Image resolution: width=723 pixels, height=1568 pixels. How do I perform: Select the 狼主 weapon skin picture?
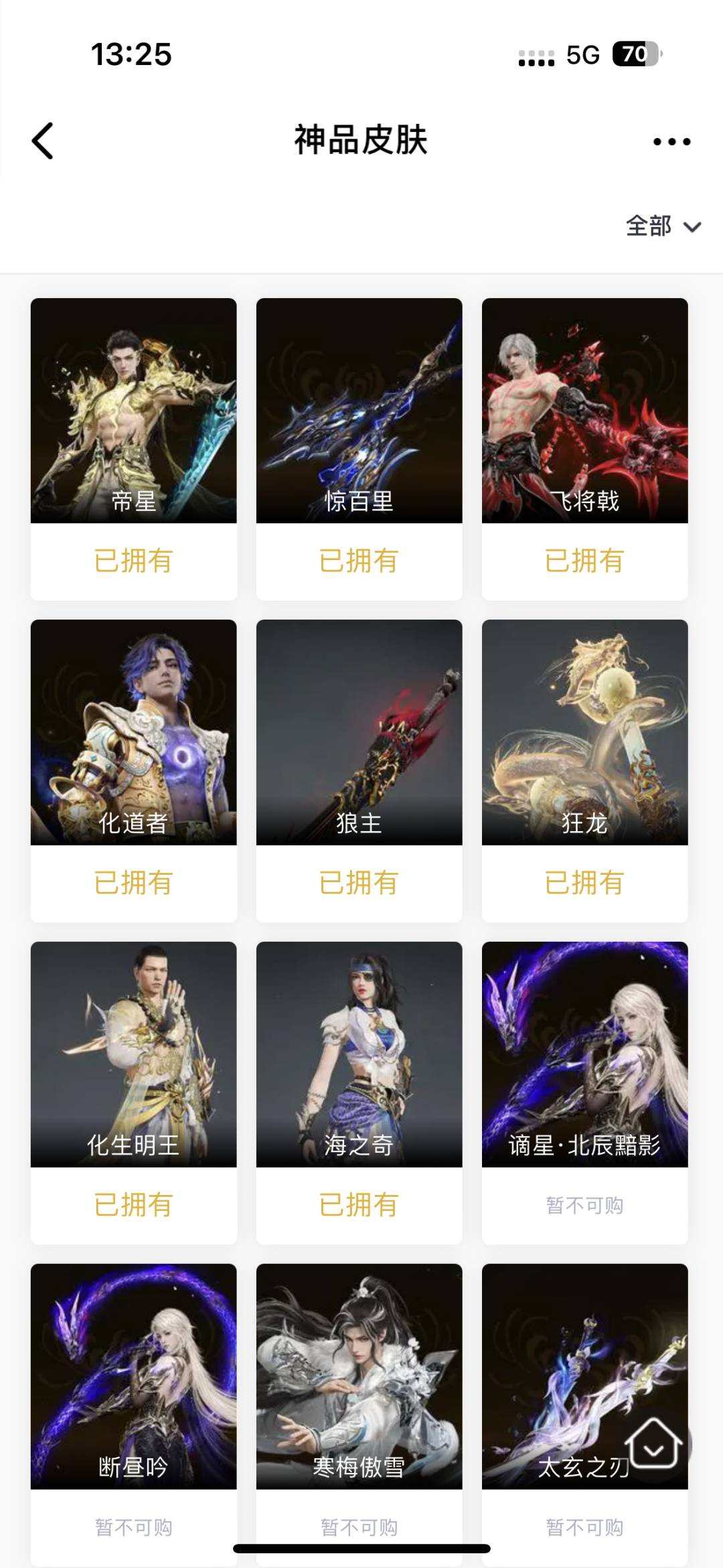point(359,730)
